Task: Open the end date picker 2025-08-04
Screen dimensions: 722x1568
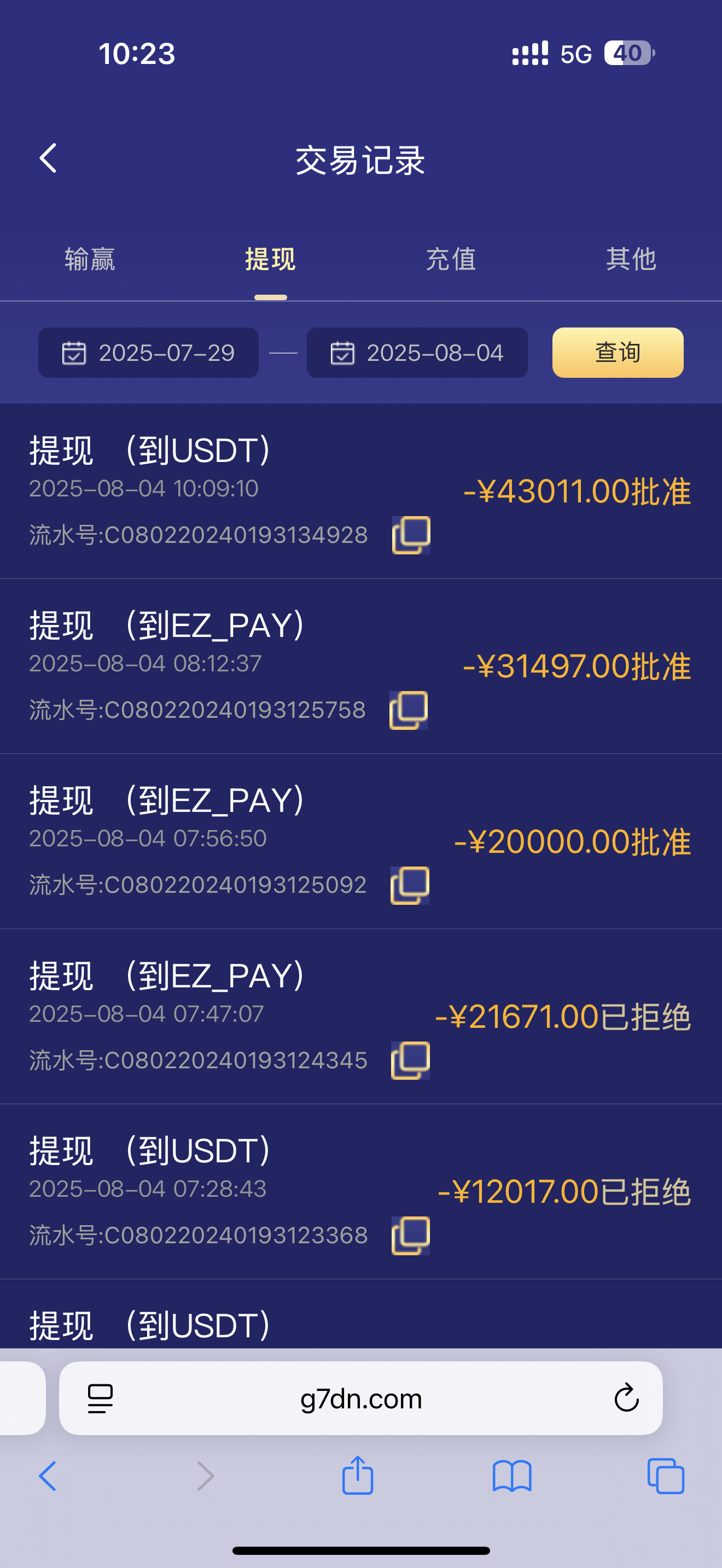Action: 417,353
